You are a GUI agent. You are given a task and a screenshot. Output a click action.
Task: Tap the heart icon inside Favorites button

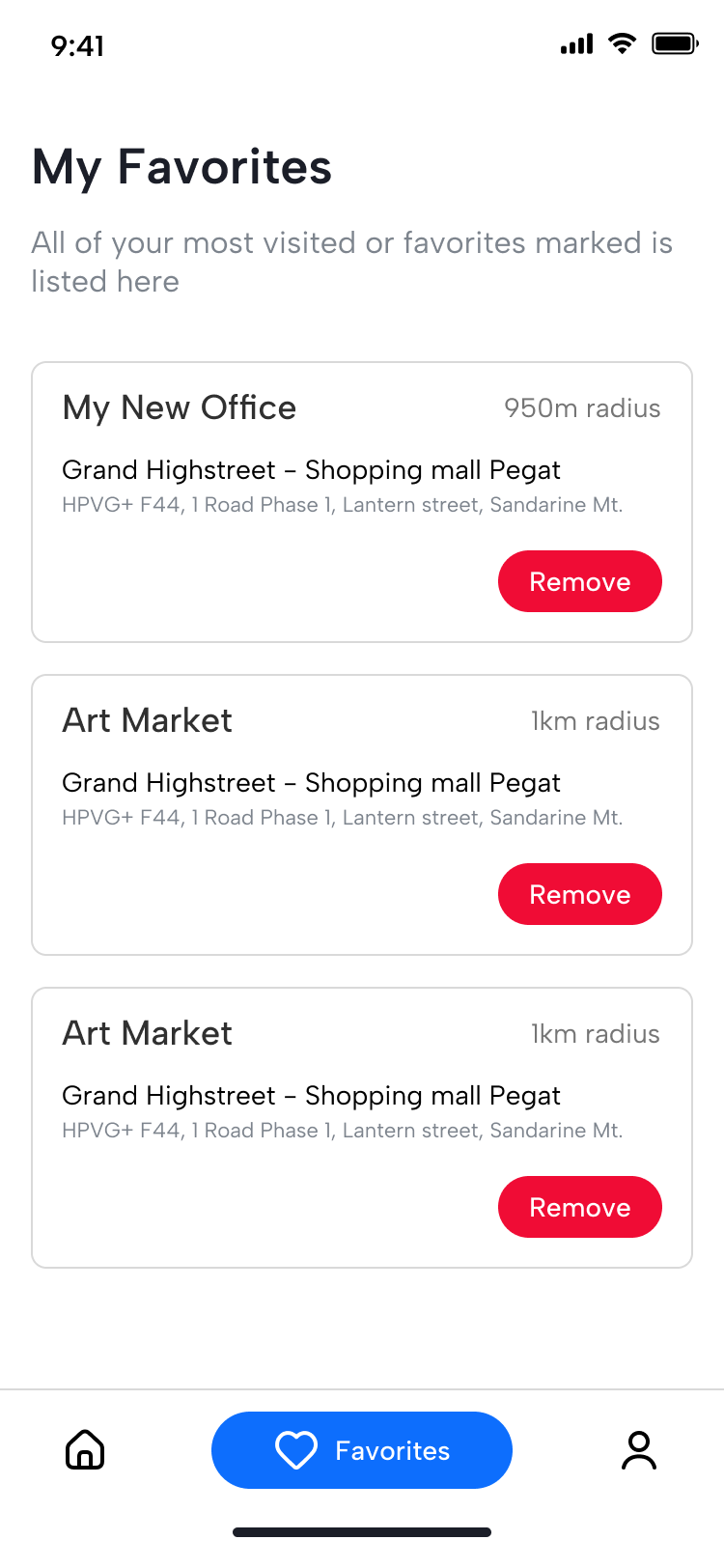point(296,1449)
